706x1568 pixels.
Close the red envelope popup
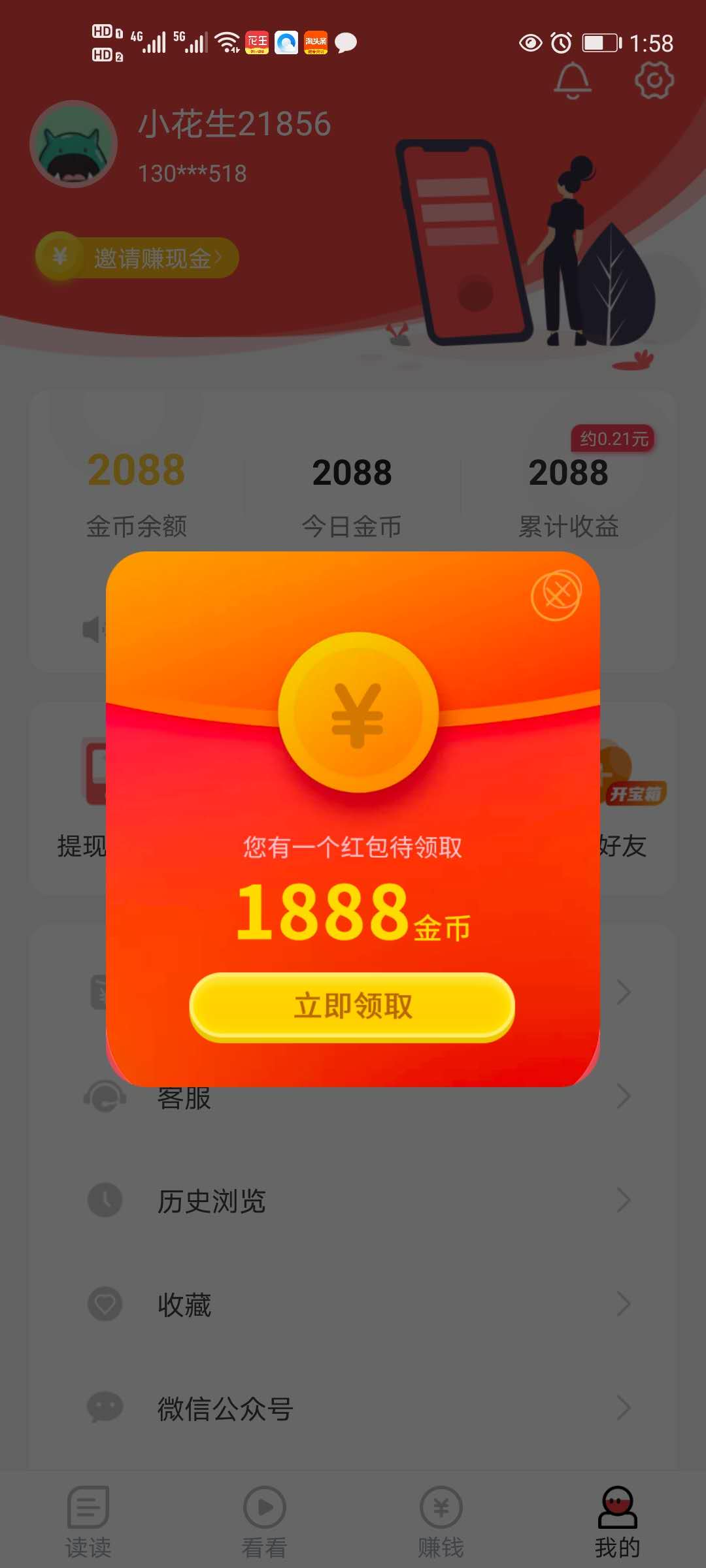pos(556,595)
